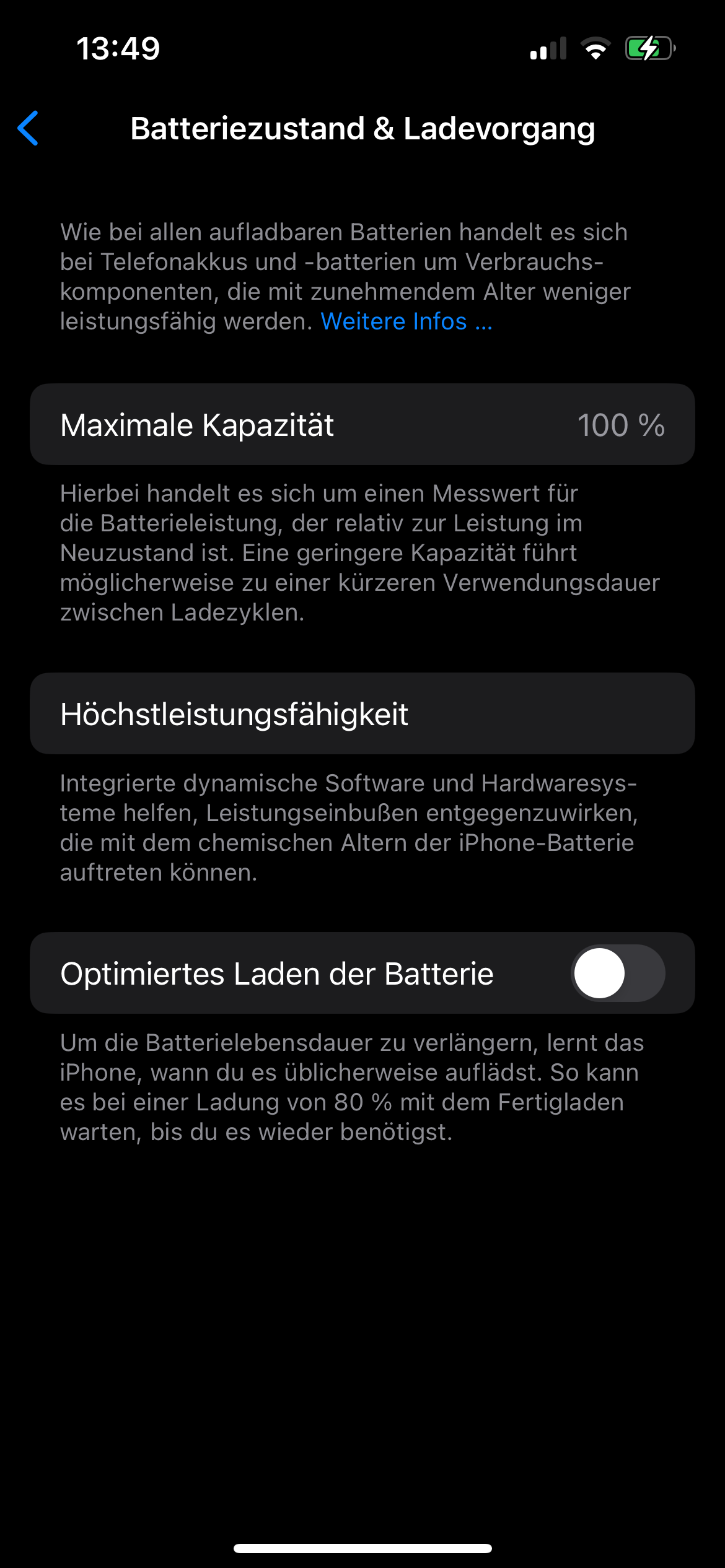The image size is (725, 1568).
Task: Enable Optimiertes Laden der Batterie
Action: tap(618, 973)
